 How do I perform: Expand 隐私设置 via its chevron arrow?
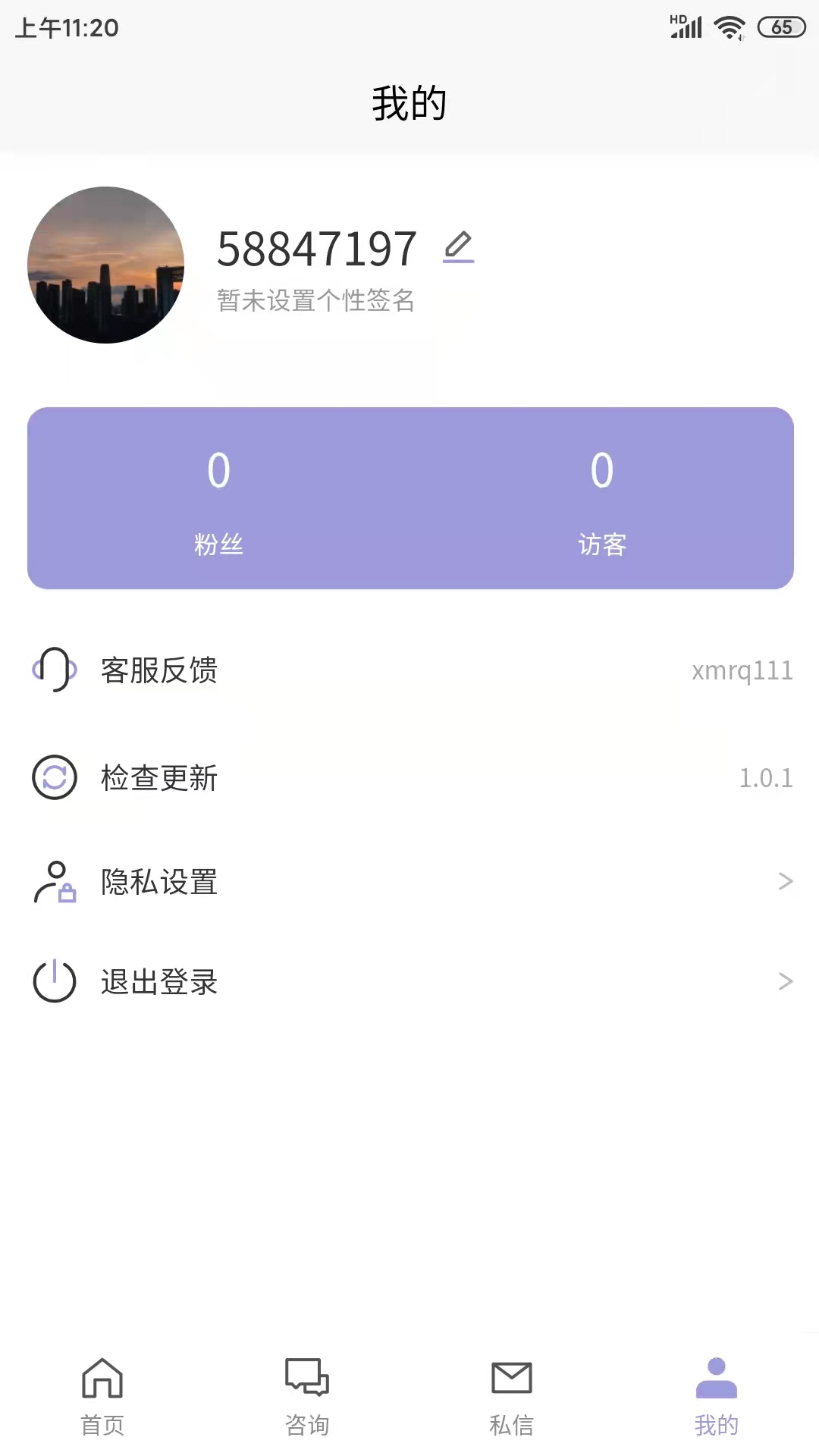click(x=785, y=882)
